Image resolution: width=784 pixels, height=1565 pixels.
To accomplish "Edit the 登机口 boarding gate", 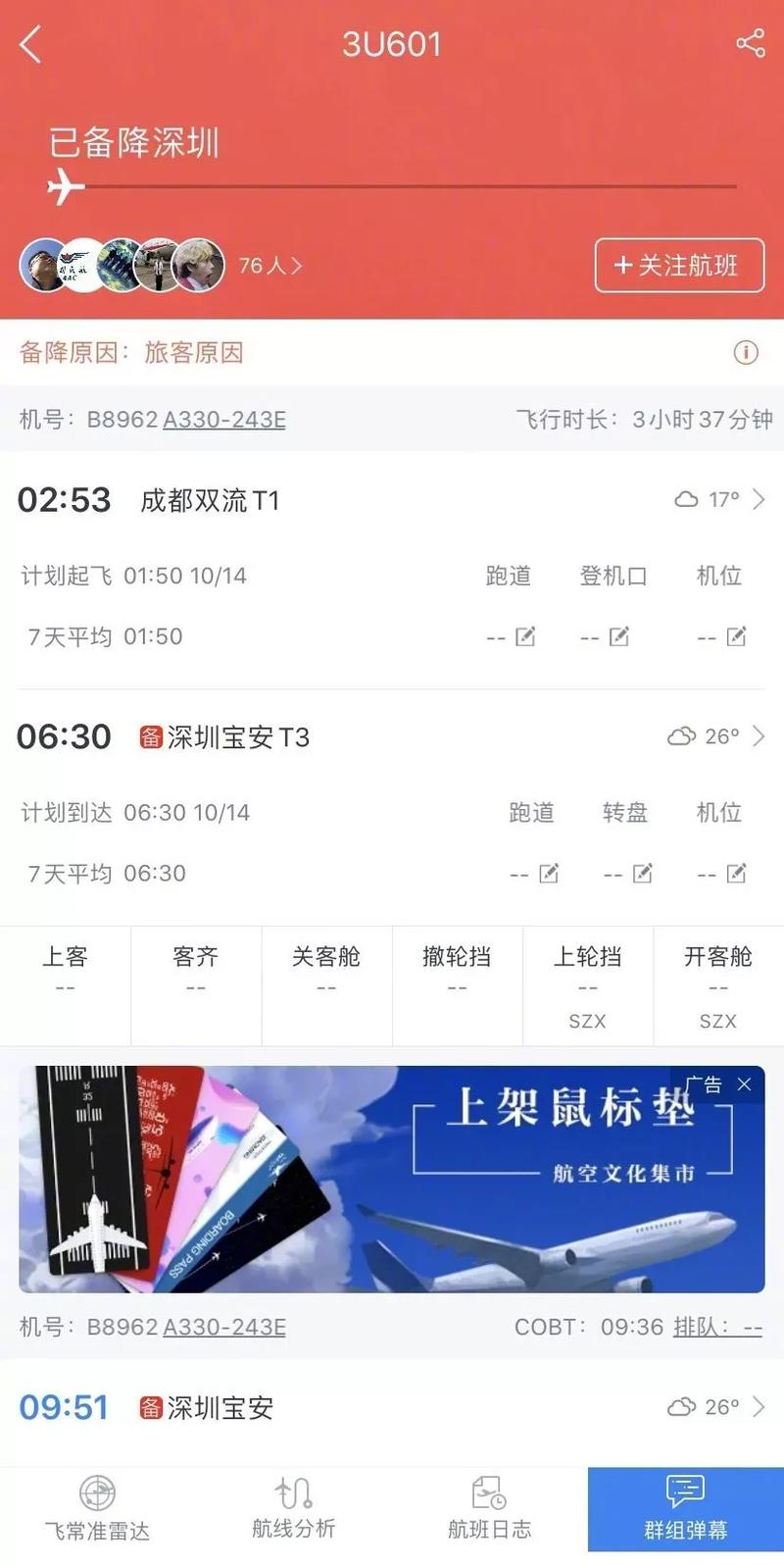I will click(618, 637).
